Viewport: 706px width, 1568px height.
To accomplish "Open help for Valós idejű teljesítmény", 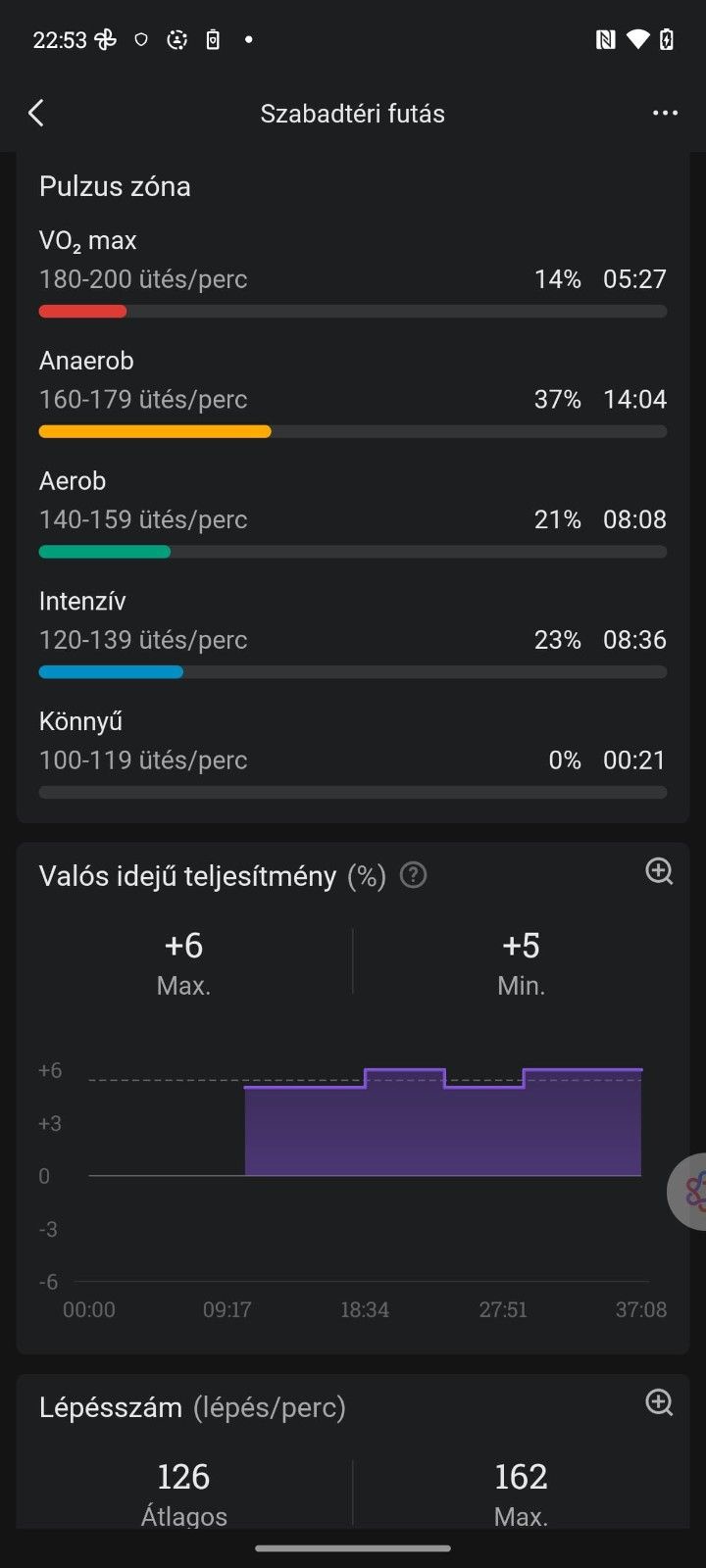I will (414, 875).
